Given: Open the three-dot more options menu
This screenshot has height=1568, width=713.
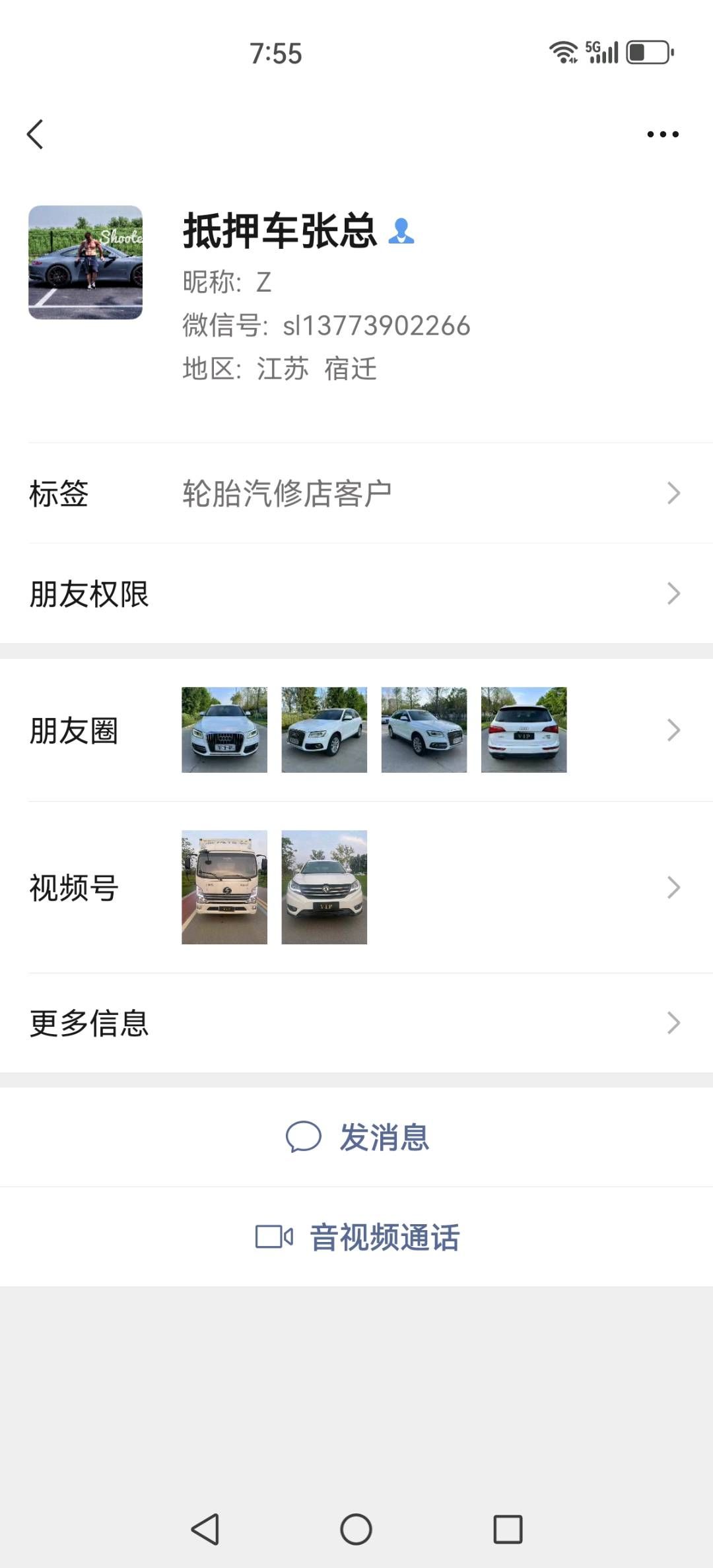Looking at the screenshot, I should click(x=662, y=135).
